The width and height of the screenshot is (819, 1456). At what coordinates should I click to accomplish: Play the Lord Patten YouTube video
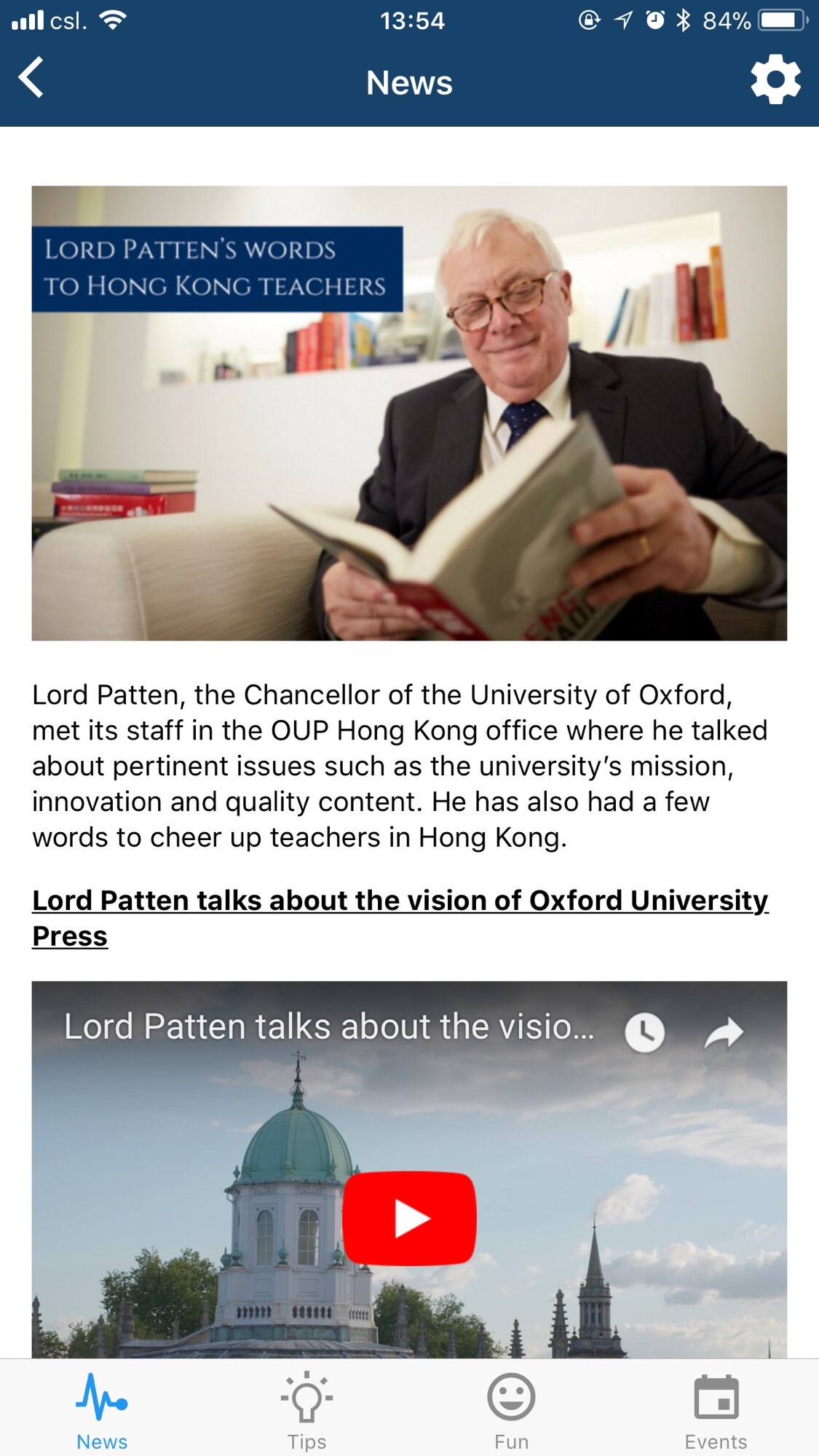(x=410, y=1218)
